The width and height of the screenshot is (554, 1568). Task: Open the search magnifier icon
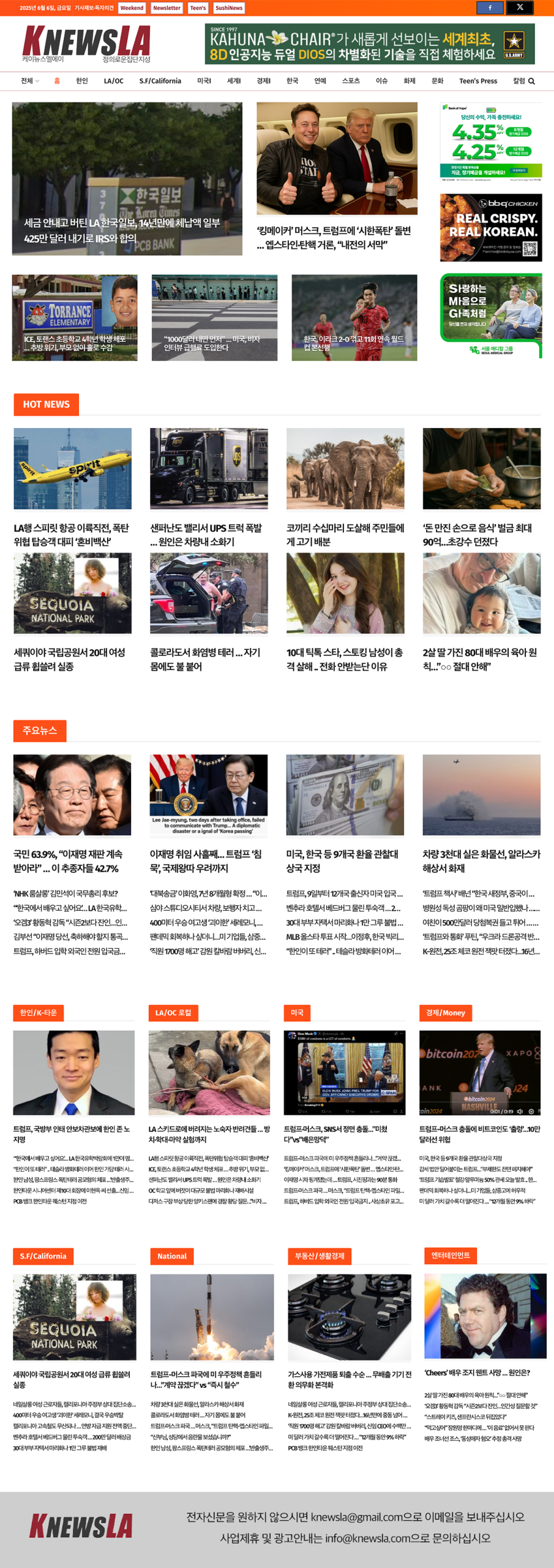coord(531,81)
